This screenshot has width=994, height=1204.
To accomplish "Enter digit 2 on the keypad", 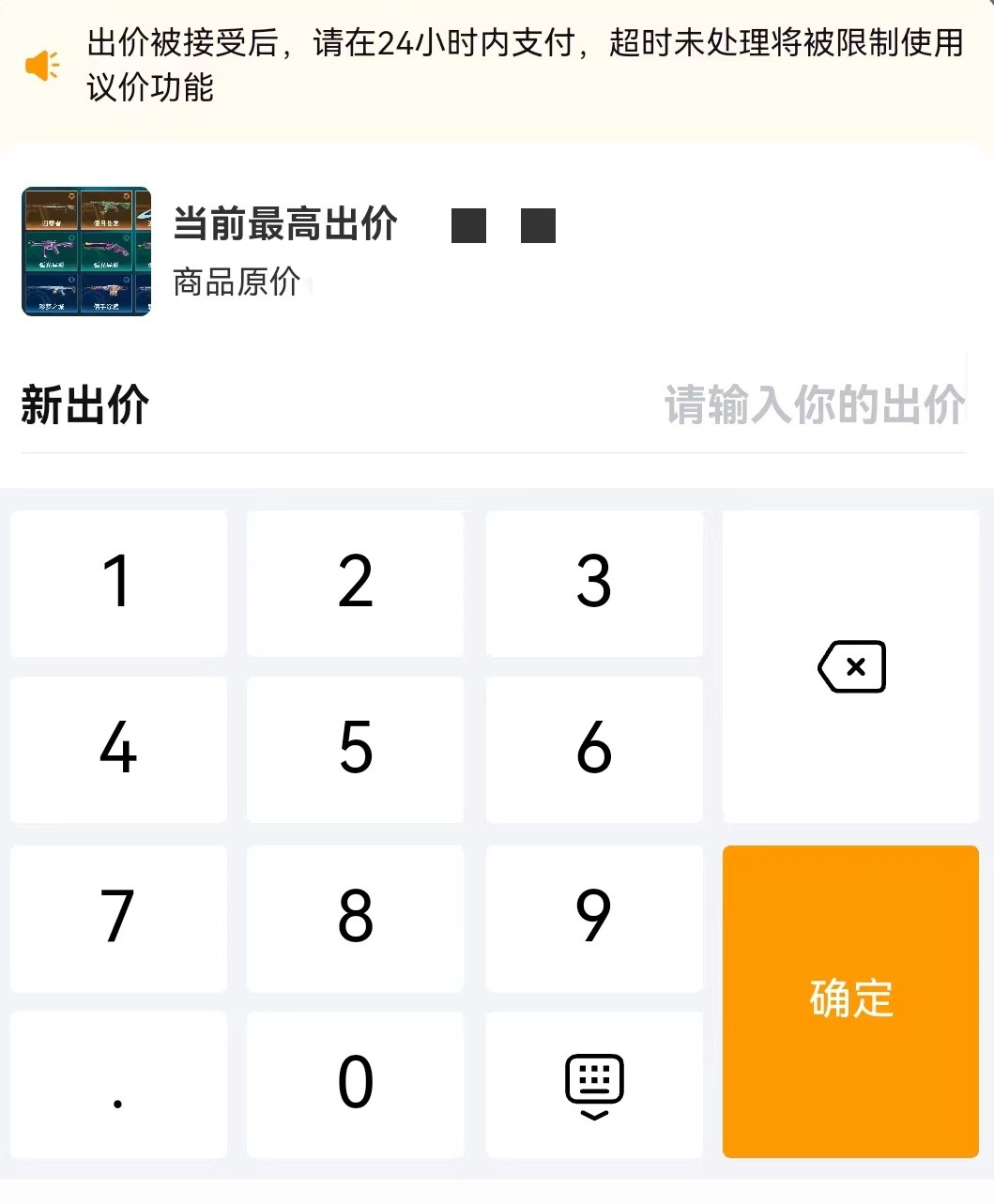I will [355, 583].
